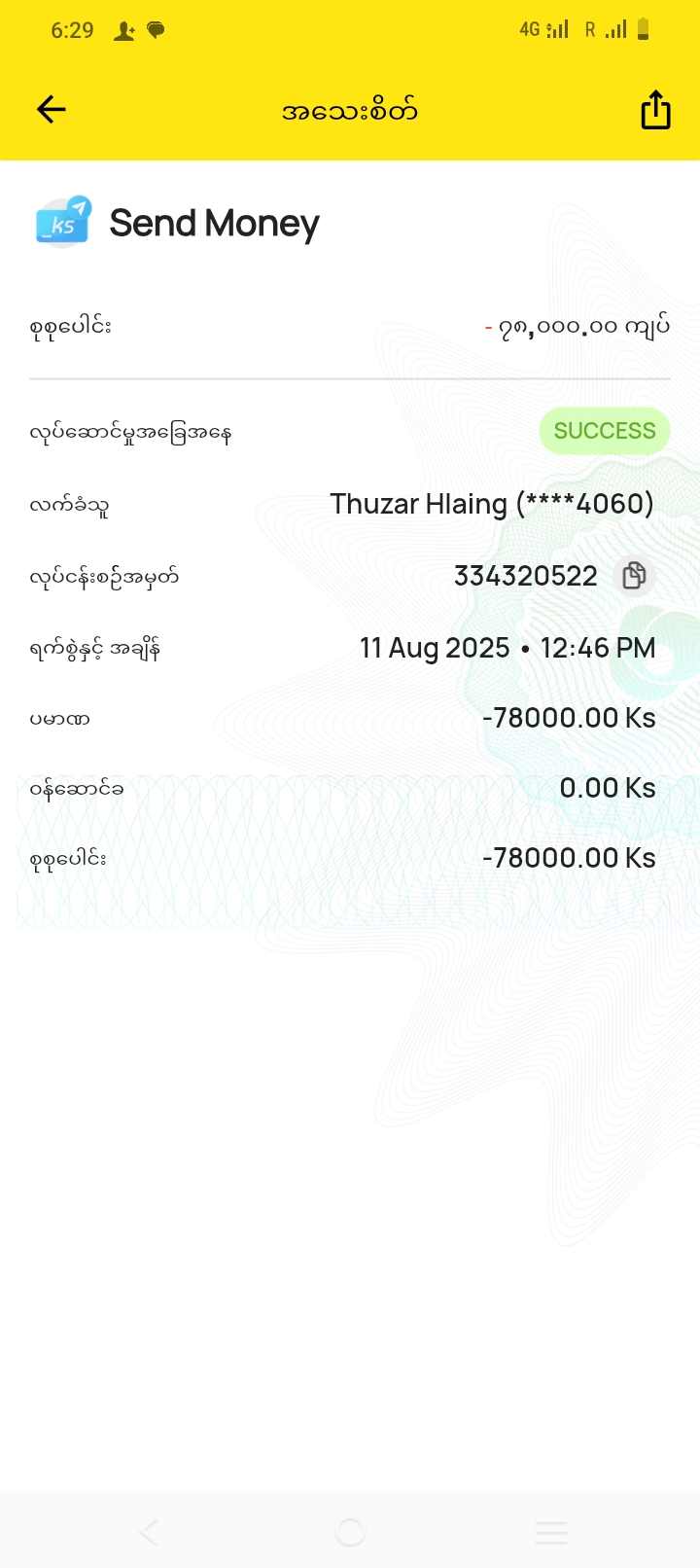Screen dimensions: 700x1568
Task: Copy transaction number 334320522
Action: (x=634, y=576)
